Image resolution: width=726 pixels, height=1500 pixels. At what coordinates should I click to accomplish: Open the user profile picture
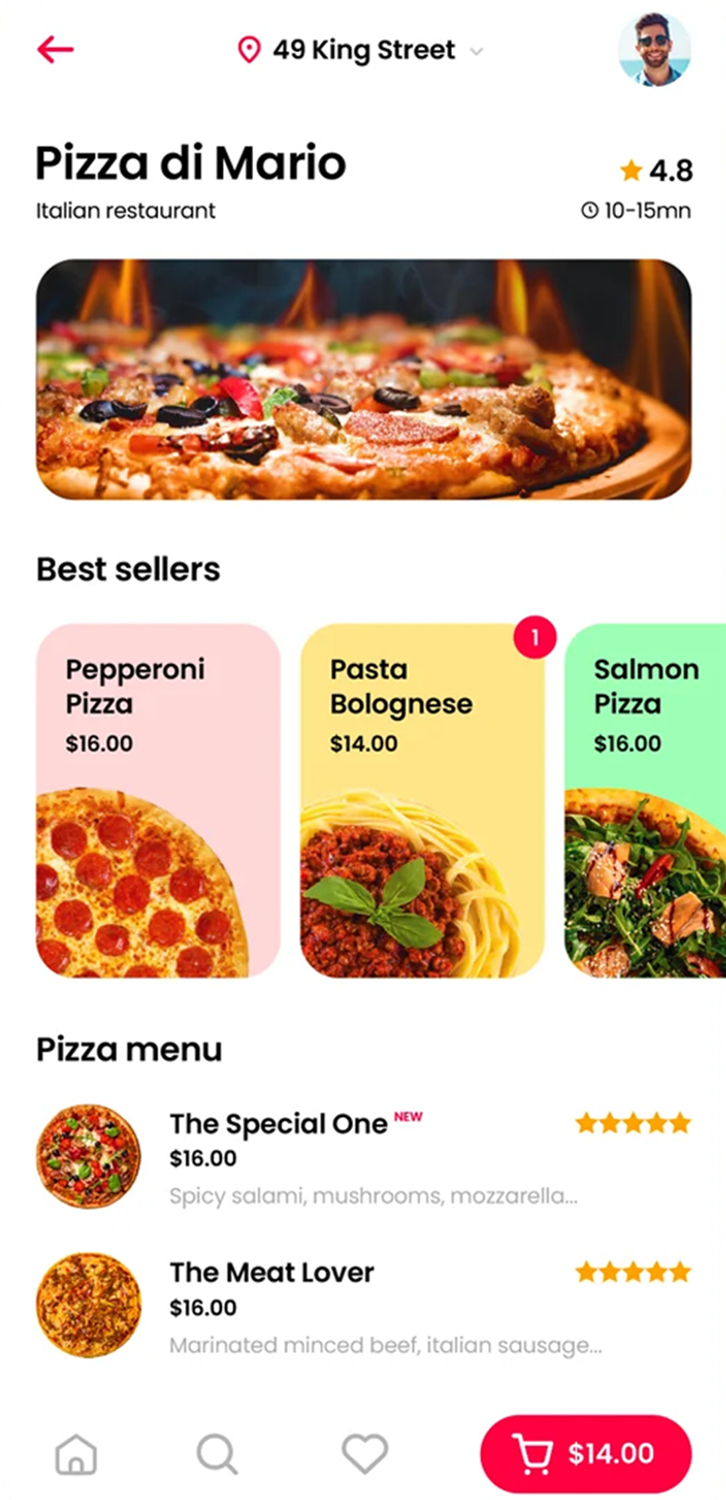click(654, 50)
